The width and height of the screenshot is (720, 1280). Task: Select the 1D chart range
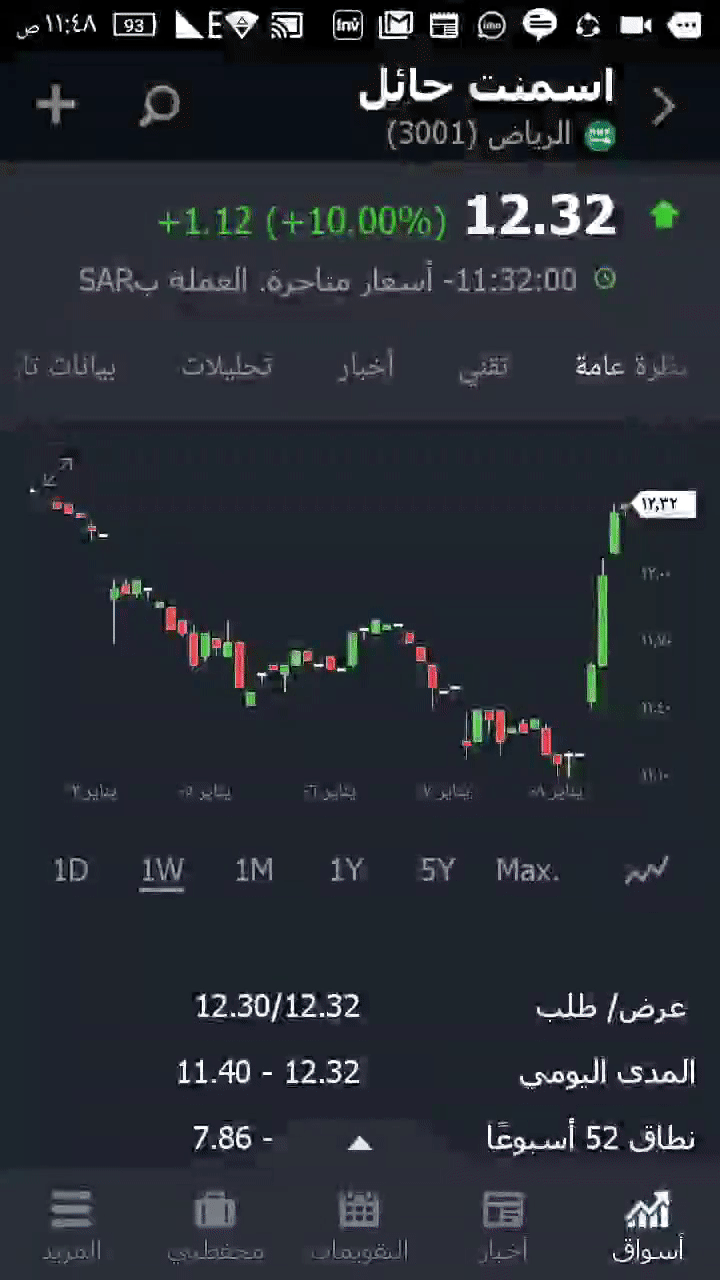[70, 870]
